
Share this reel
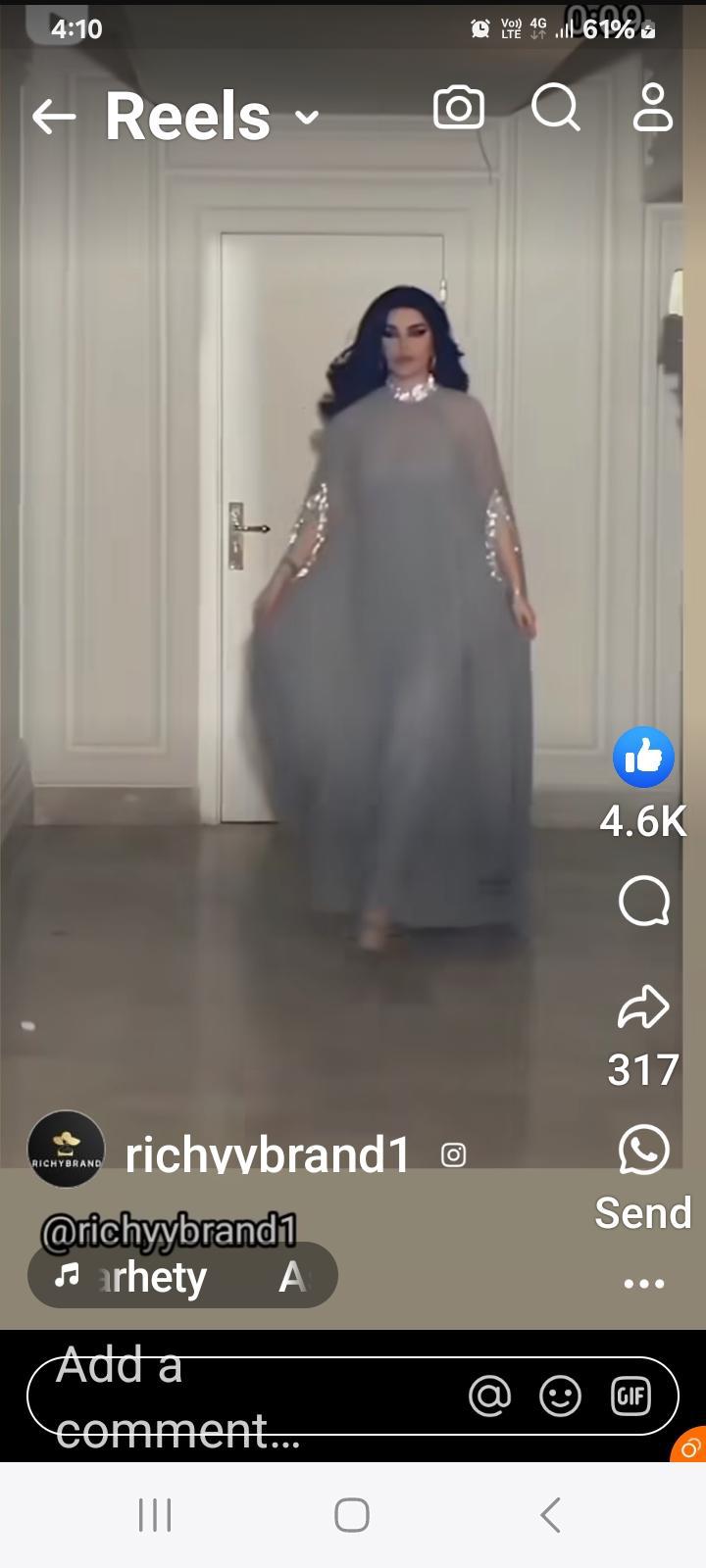tap(643, 1006)
